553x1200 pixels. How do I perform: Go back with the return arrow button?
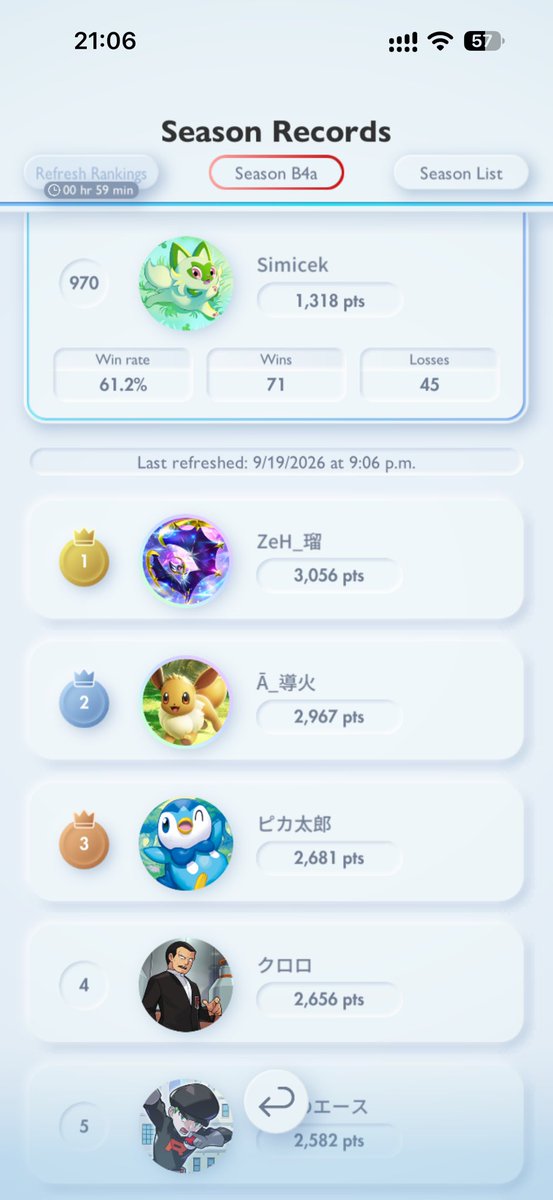[x=276, y=1101]
